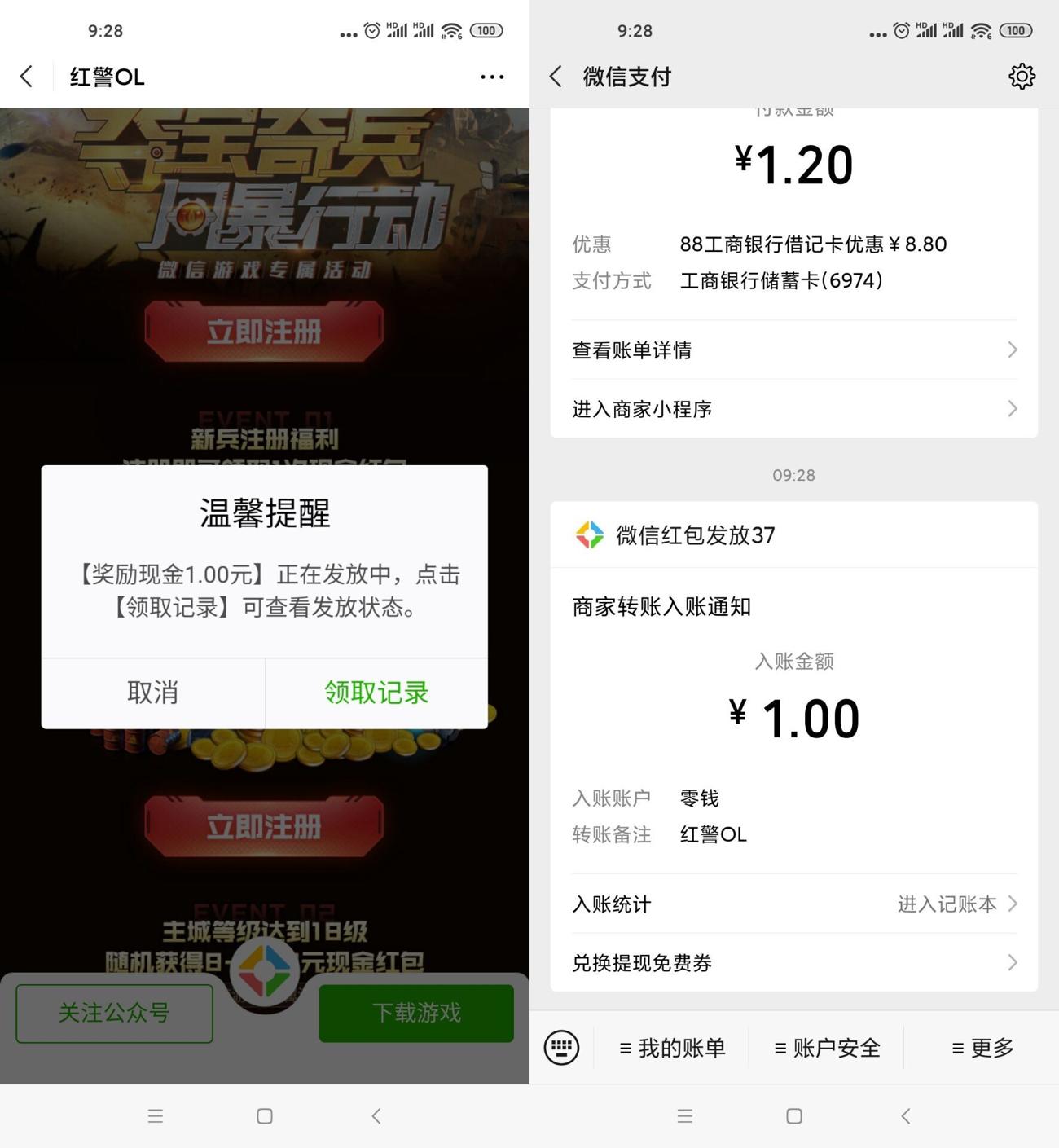Open 兑换提现免费券
The width and height of the screenshot is (1059, 1148).
[x=793, y=963]
